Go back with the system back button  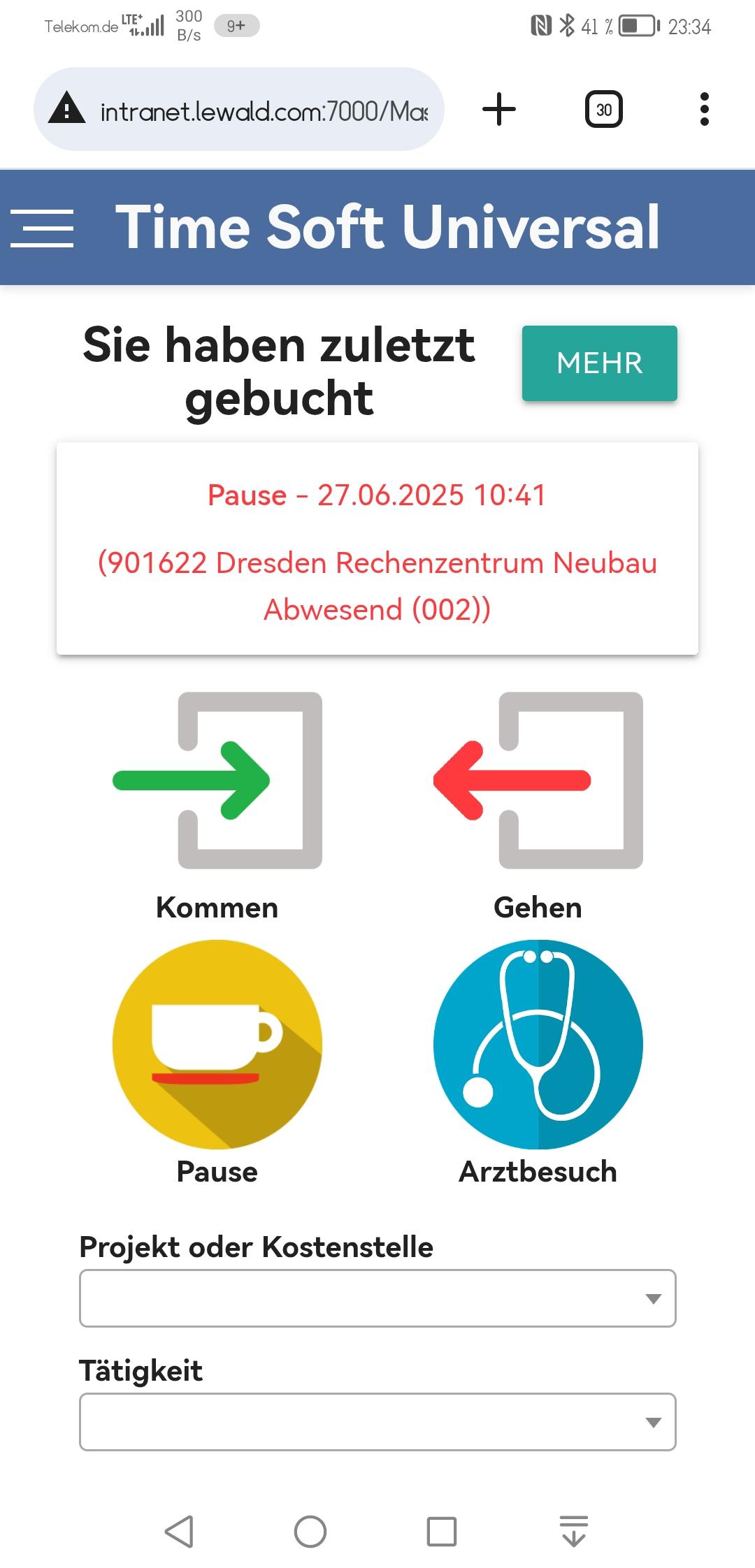click(179, 1532)
